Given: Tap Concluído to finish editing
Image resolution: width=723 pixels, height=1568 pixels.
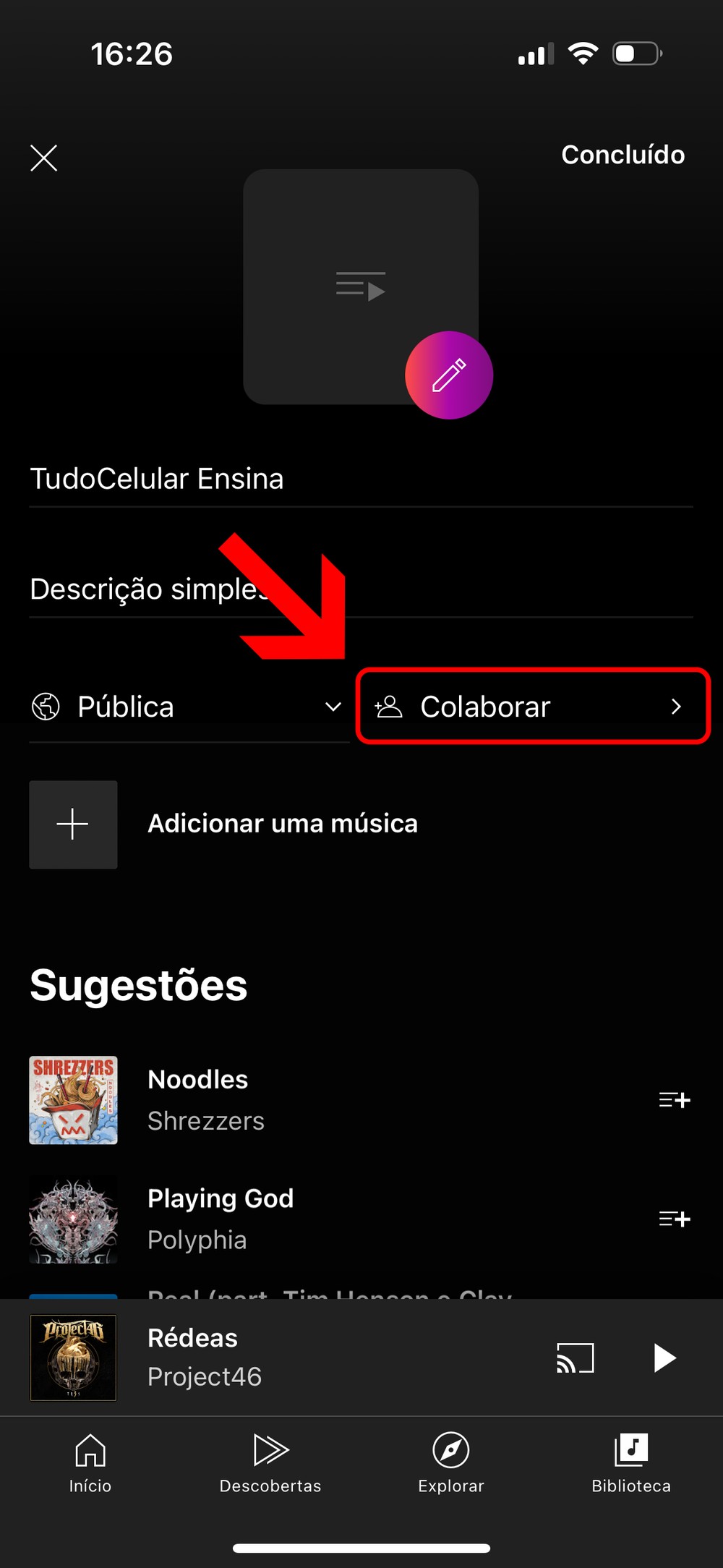Looking at the screenshot, I should coord(623,155).
